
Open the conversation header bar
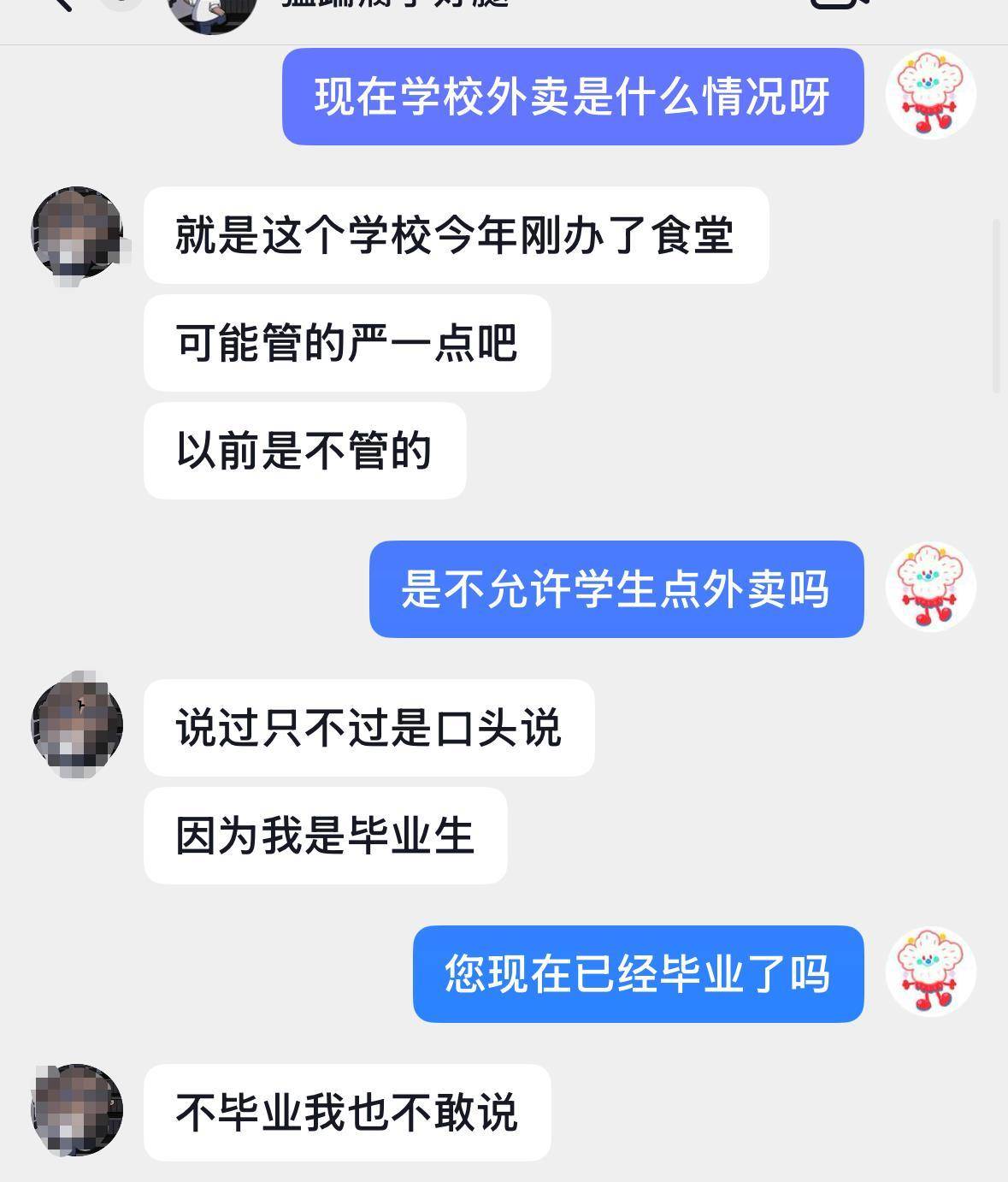pos(504,13)
